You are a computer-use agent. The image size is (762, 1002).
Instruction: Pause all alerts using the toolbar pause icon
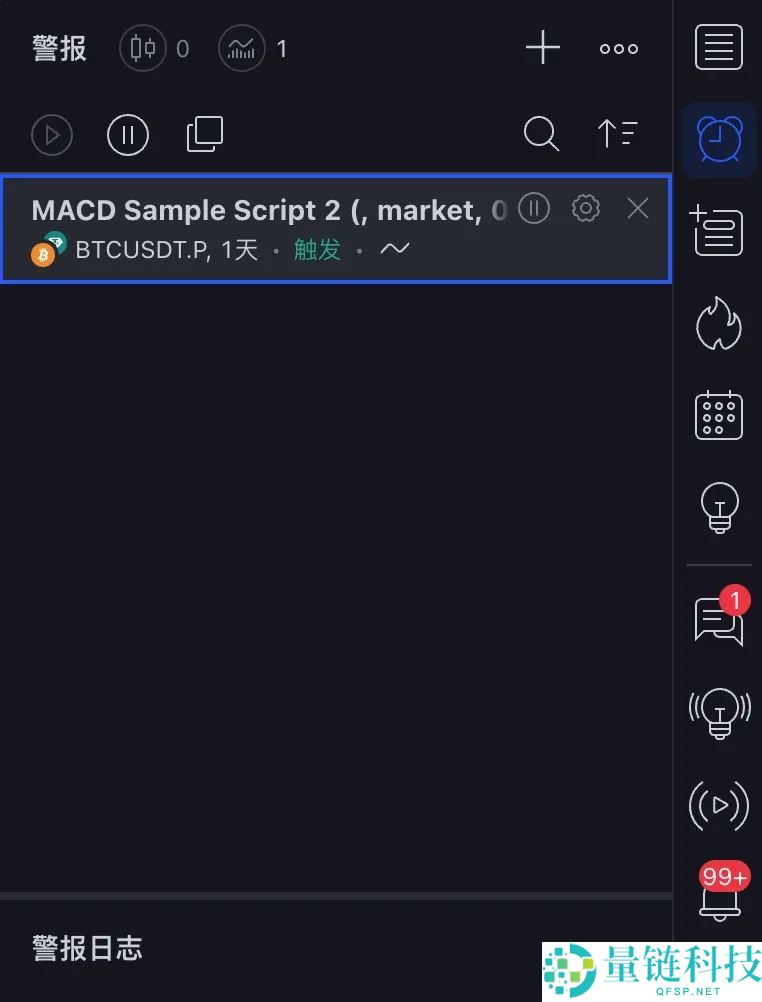coord(127,134)
